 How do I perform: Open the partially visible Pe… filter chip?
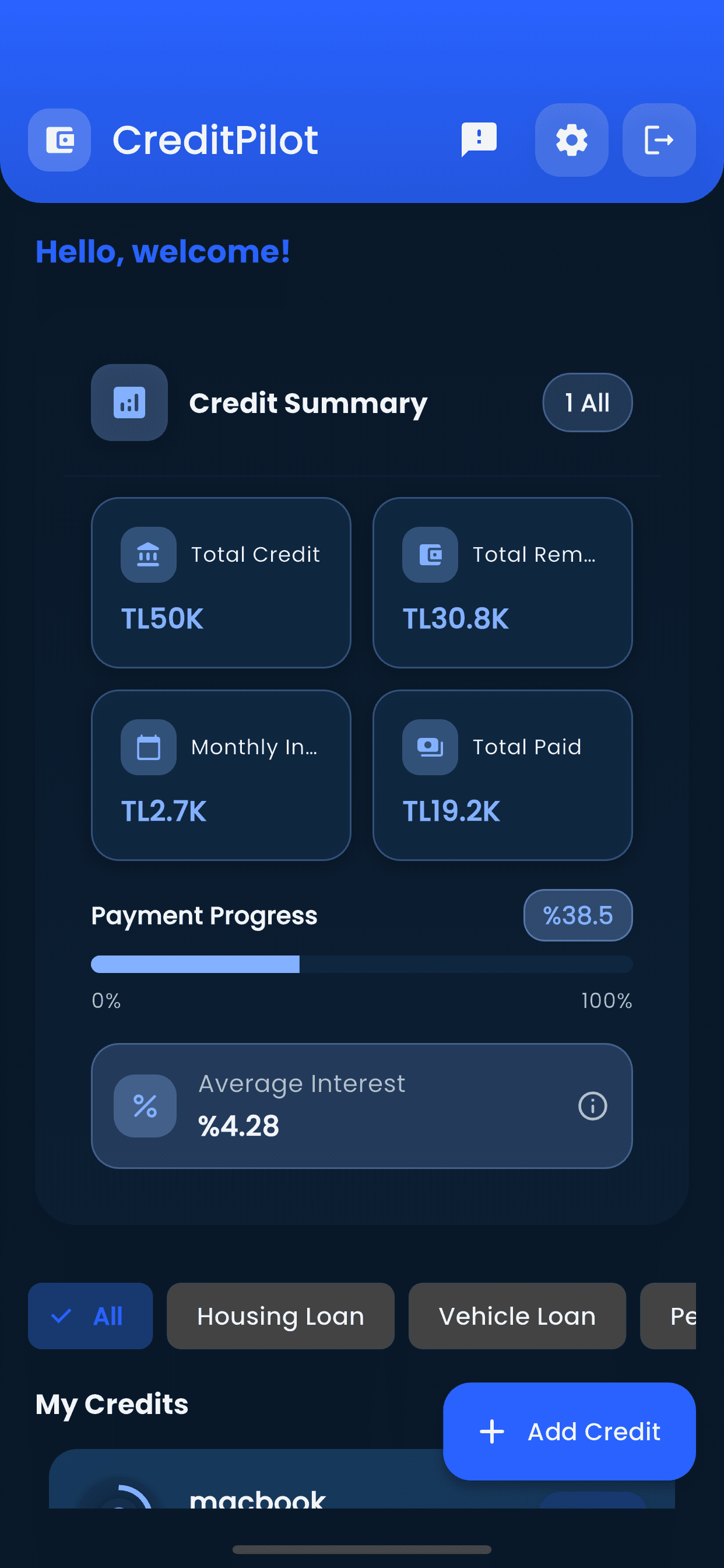[x=684, y=1315]
